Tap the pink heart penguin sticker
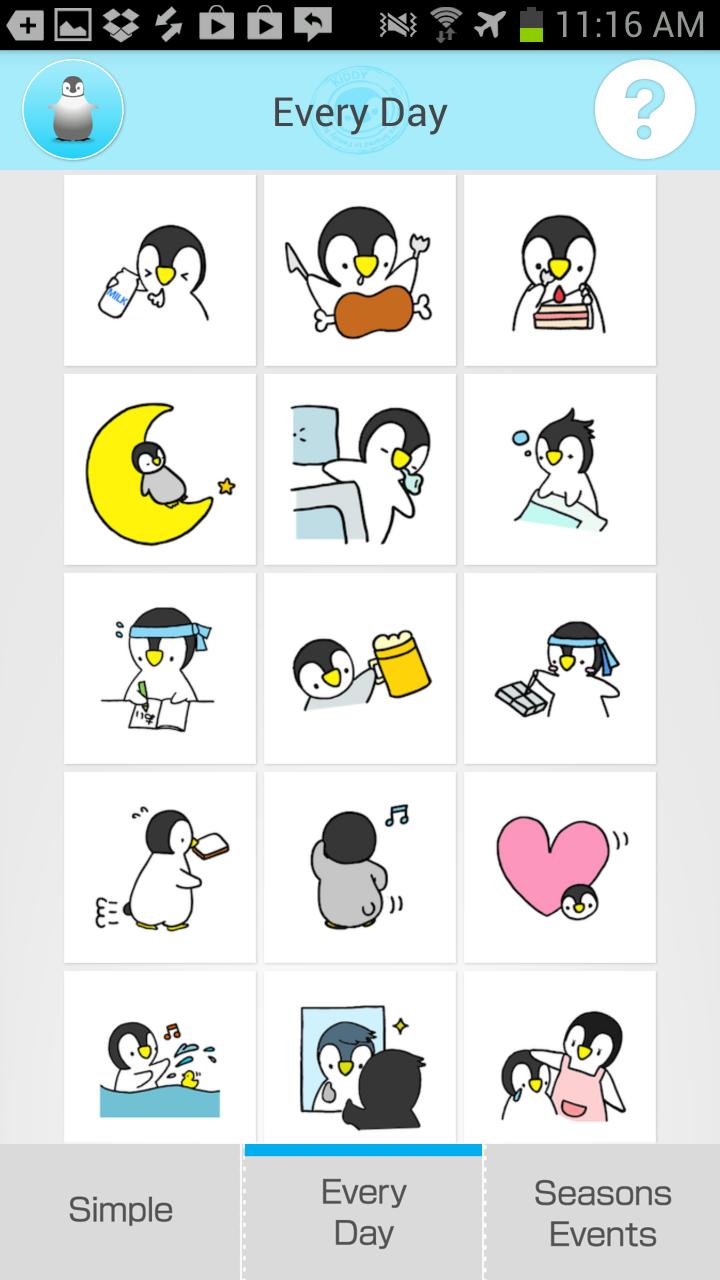This screenshot has width=720, height=1280. click(560, 866)
